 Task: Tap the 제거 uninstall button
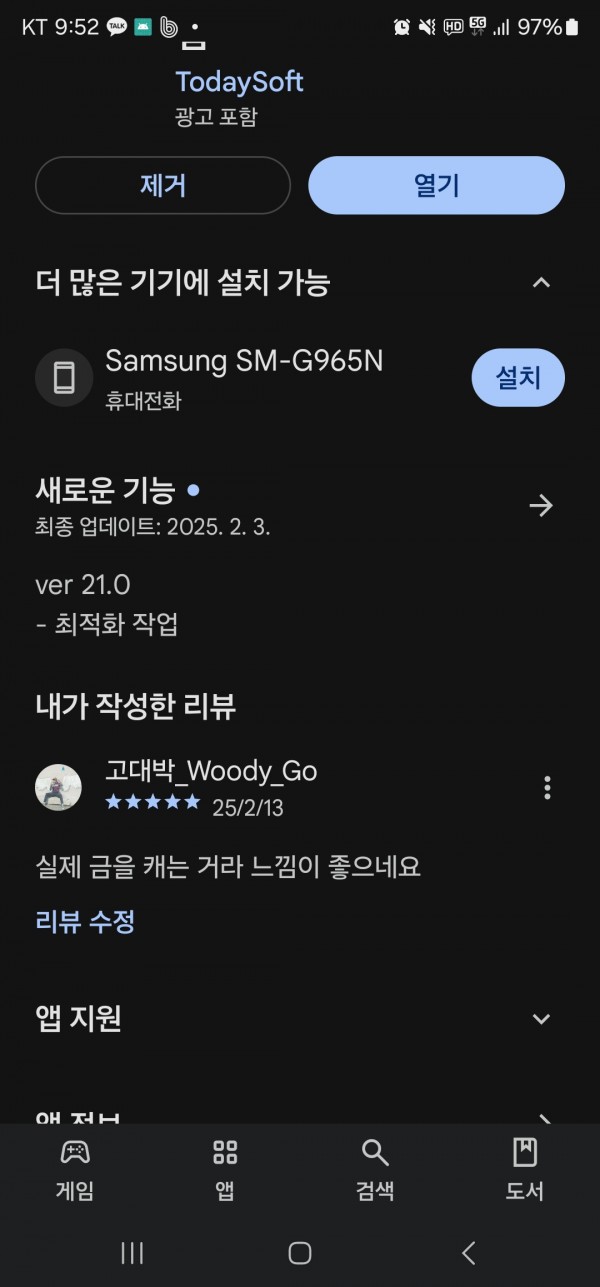coord(163,185)
